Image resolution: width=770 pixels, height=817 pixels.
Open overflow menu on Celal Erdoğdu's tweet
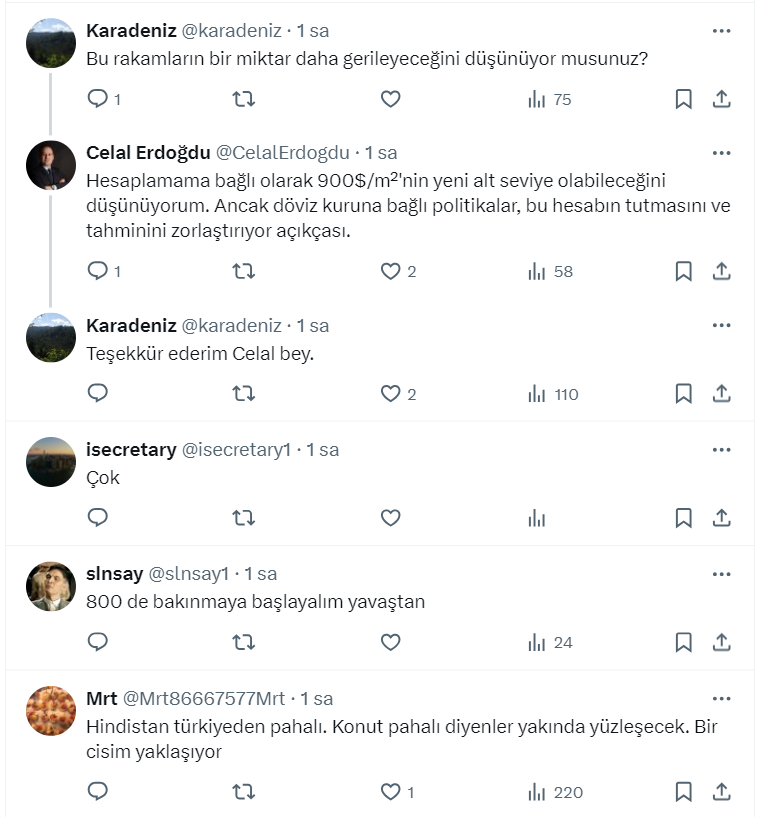coord(721,153)
